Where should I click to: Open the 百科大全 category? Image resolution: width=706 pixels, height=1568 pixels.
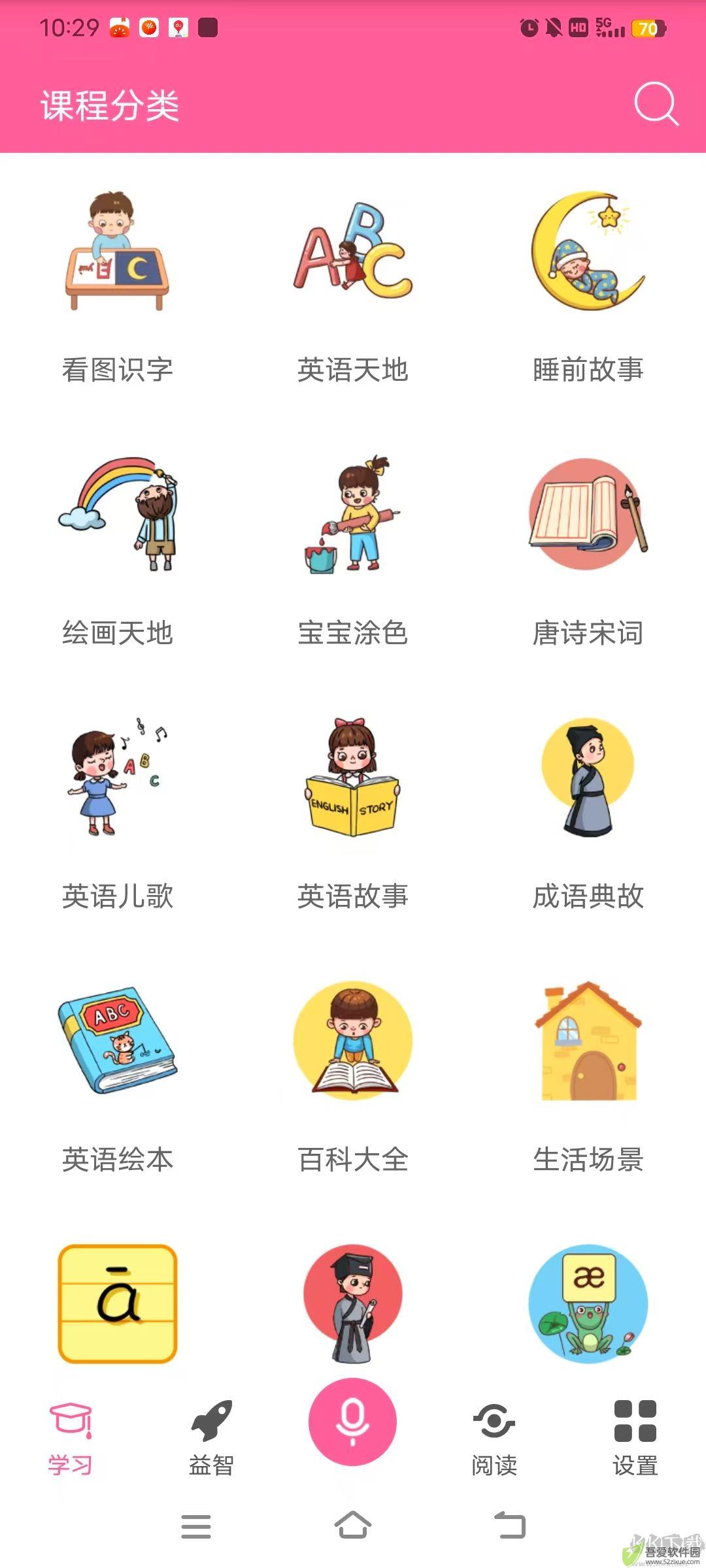point(353,1077)
